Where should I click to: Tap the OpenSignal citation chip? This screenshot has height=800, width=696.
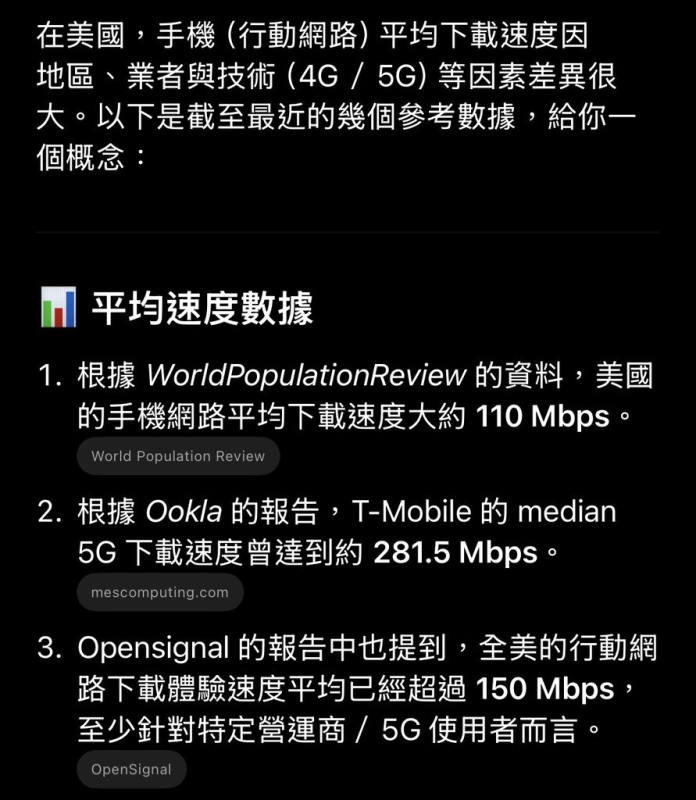tap(131, 769)
